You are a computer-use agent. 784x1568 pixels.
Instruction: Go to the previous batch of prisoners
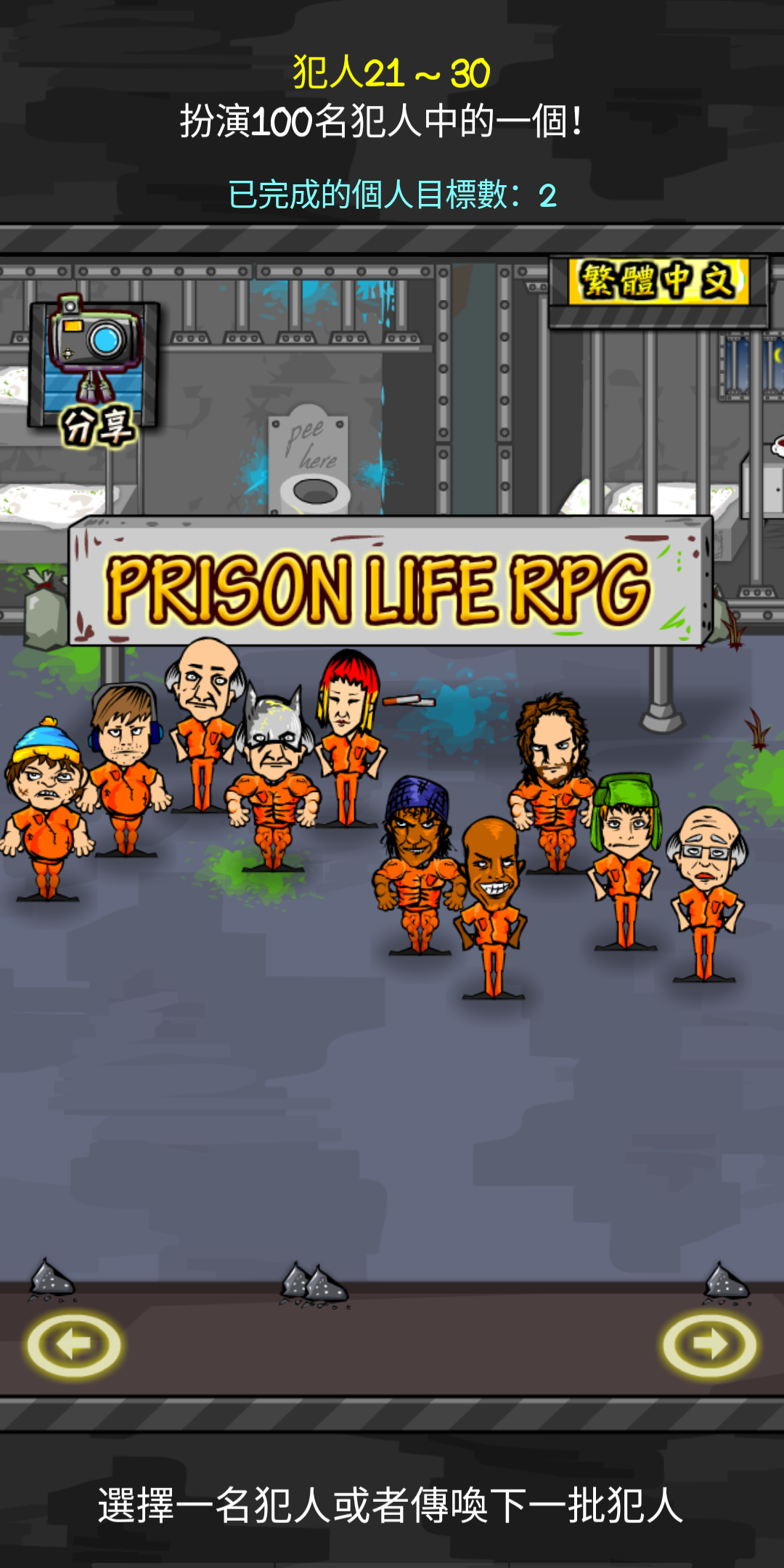coord(74,1345)
